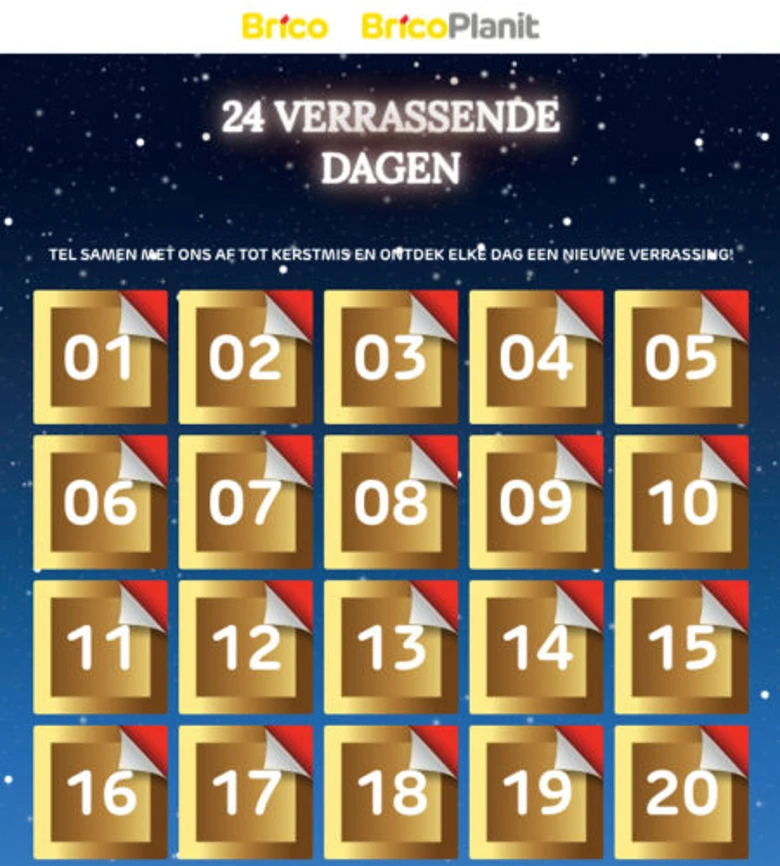
Task: Tap the day 06 tile
Action: tap(100, 502)
